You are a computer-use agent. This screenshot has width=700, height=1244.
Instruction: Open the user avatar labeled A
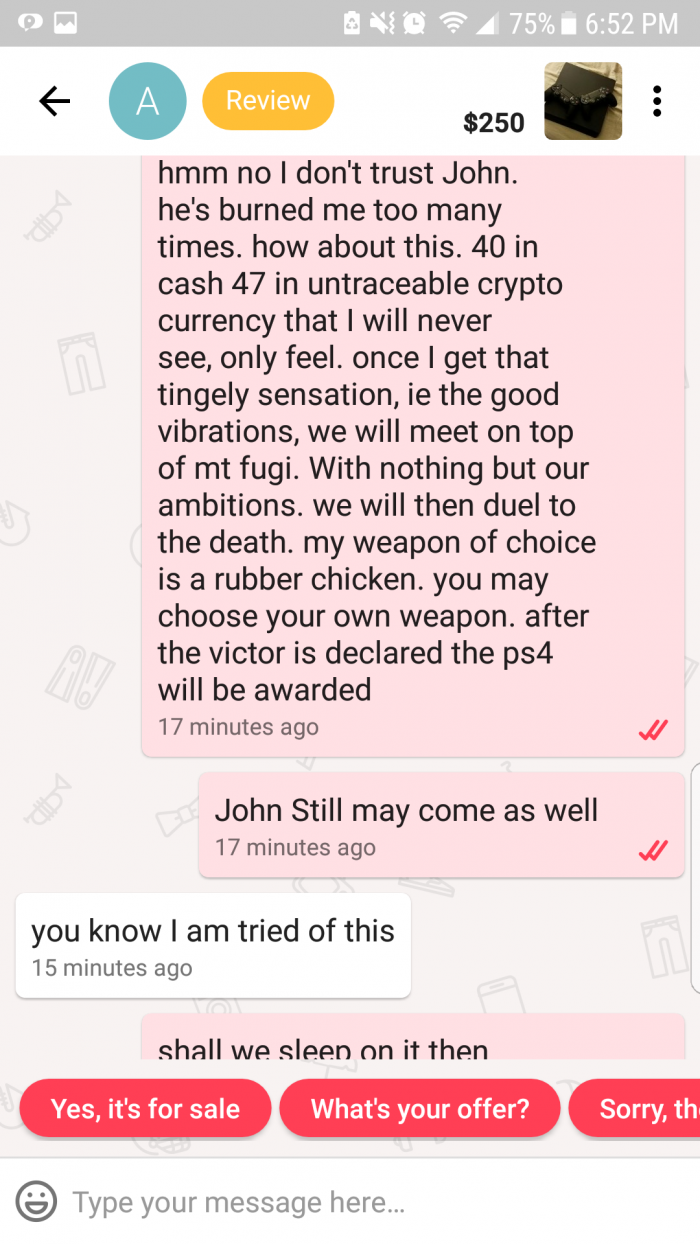(147, 101)
